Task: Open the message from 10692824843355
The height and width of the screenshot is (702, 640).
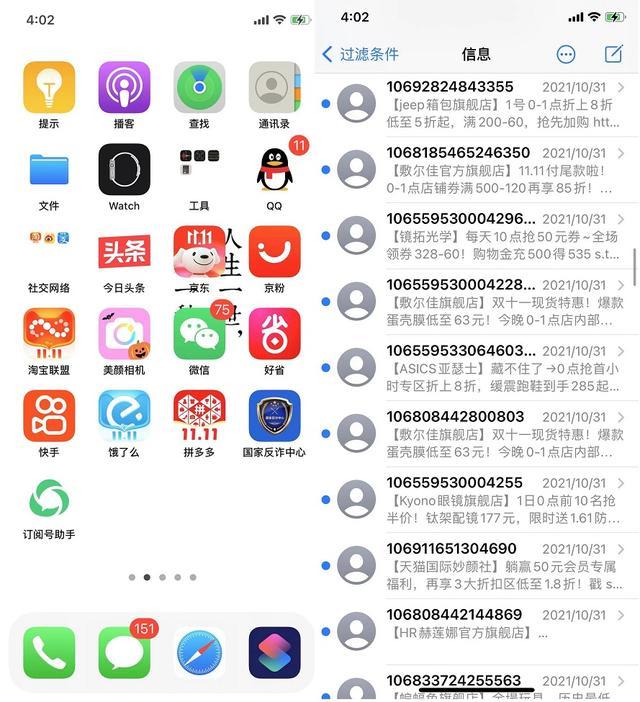Action: point(480,104)
